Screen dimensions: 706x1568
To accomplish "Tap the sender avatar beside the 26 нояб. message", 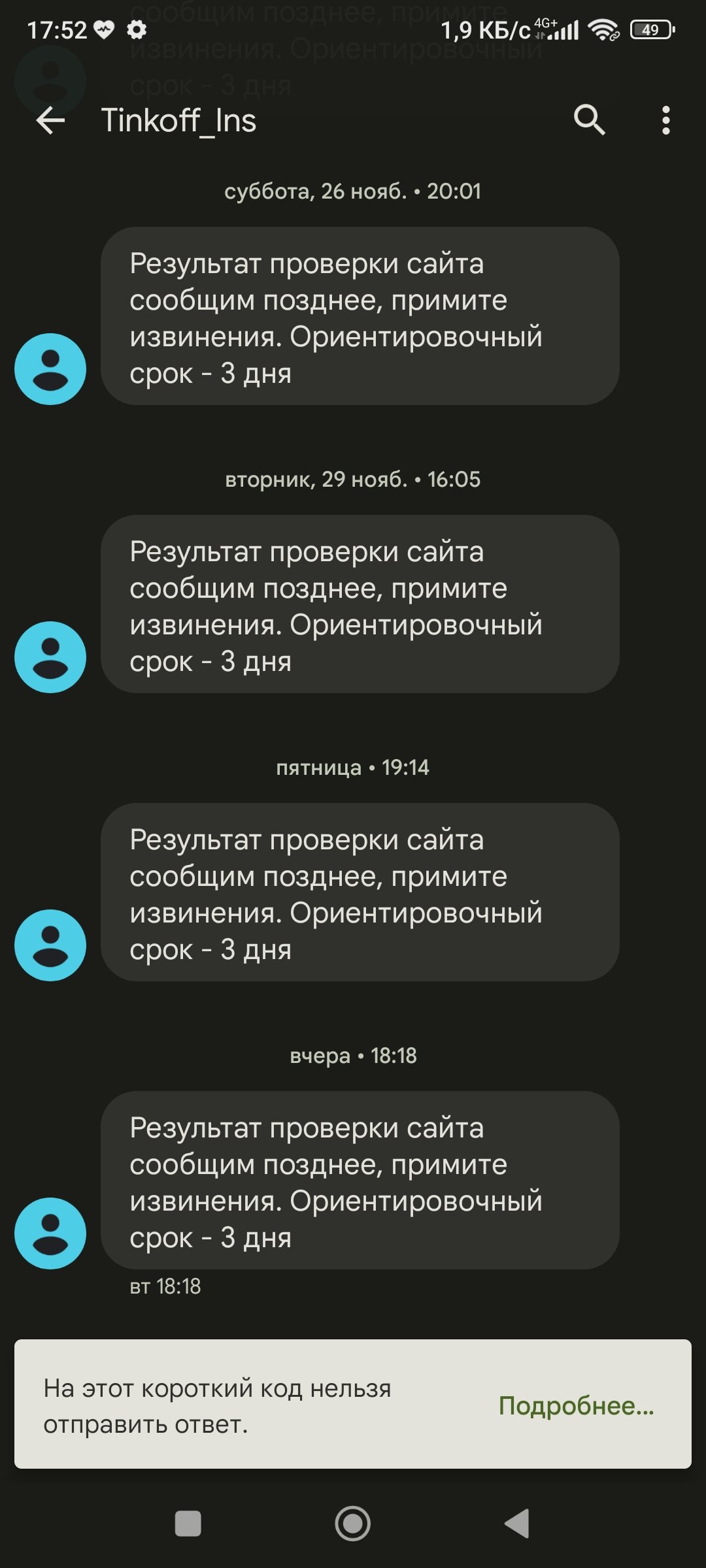I will [x=50, y=369].
